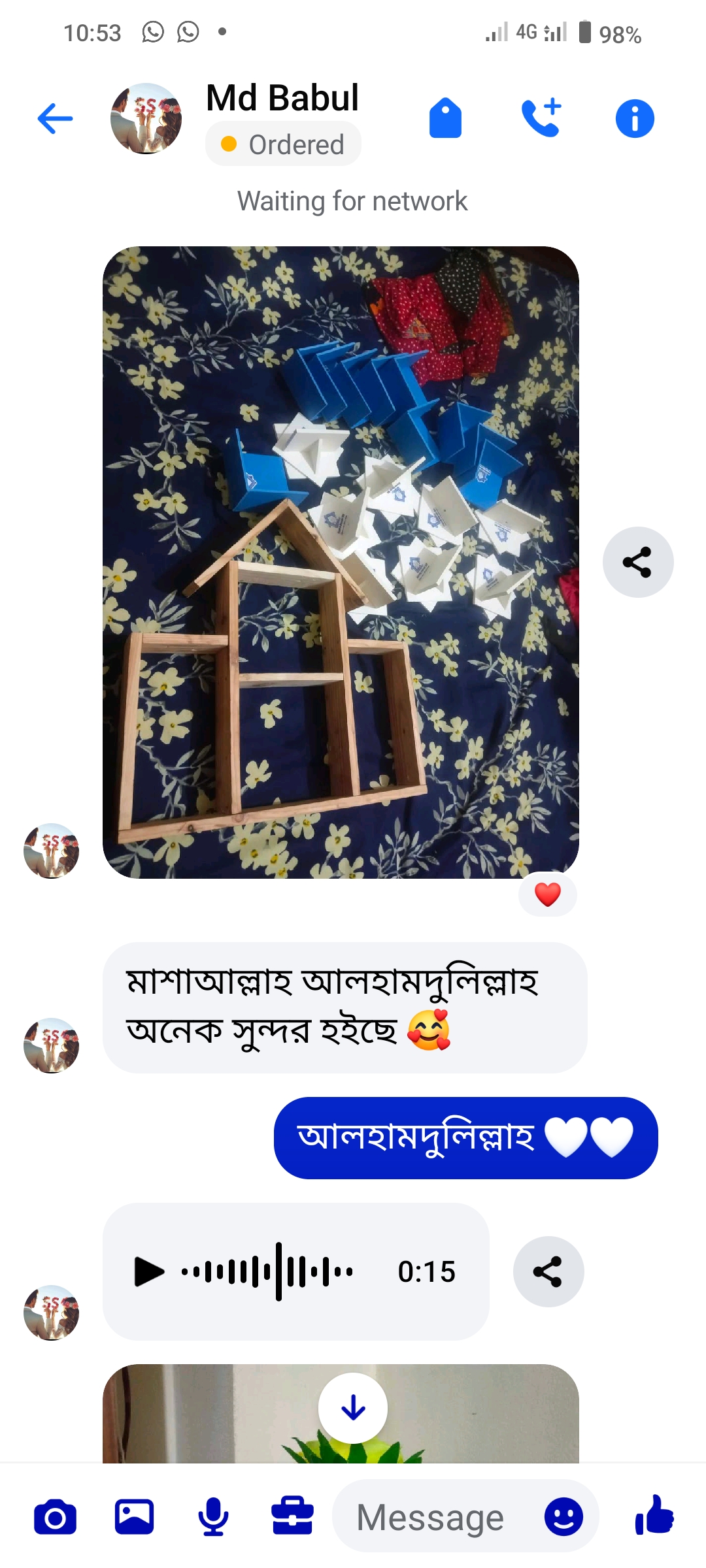This screenshot has height=1568, width=706.
Task: Share the wooden shelf photo
Action: tap(638, 562)
